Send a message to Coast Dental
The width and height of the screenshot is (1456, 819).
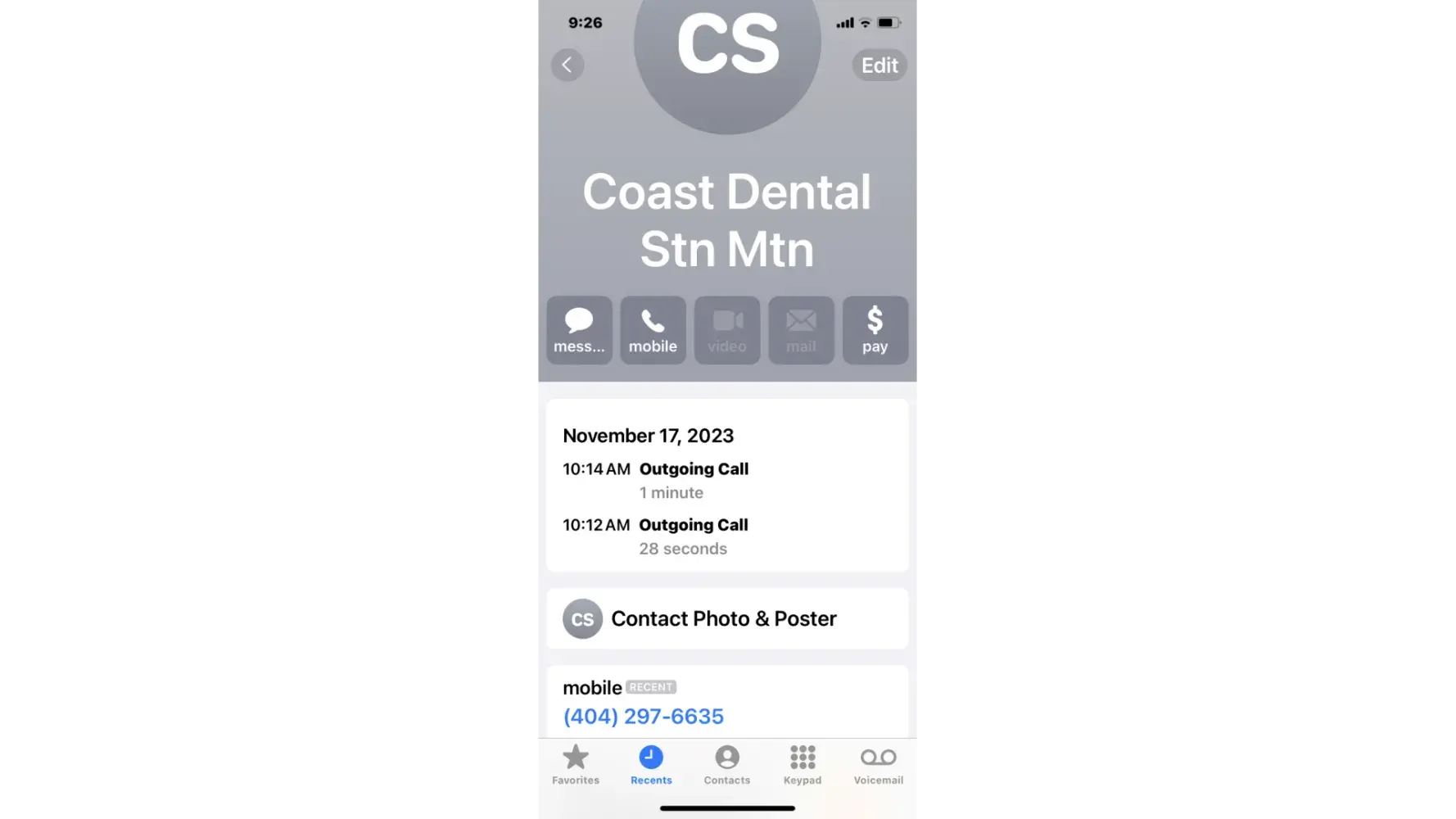[579, 330]
